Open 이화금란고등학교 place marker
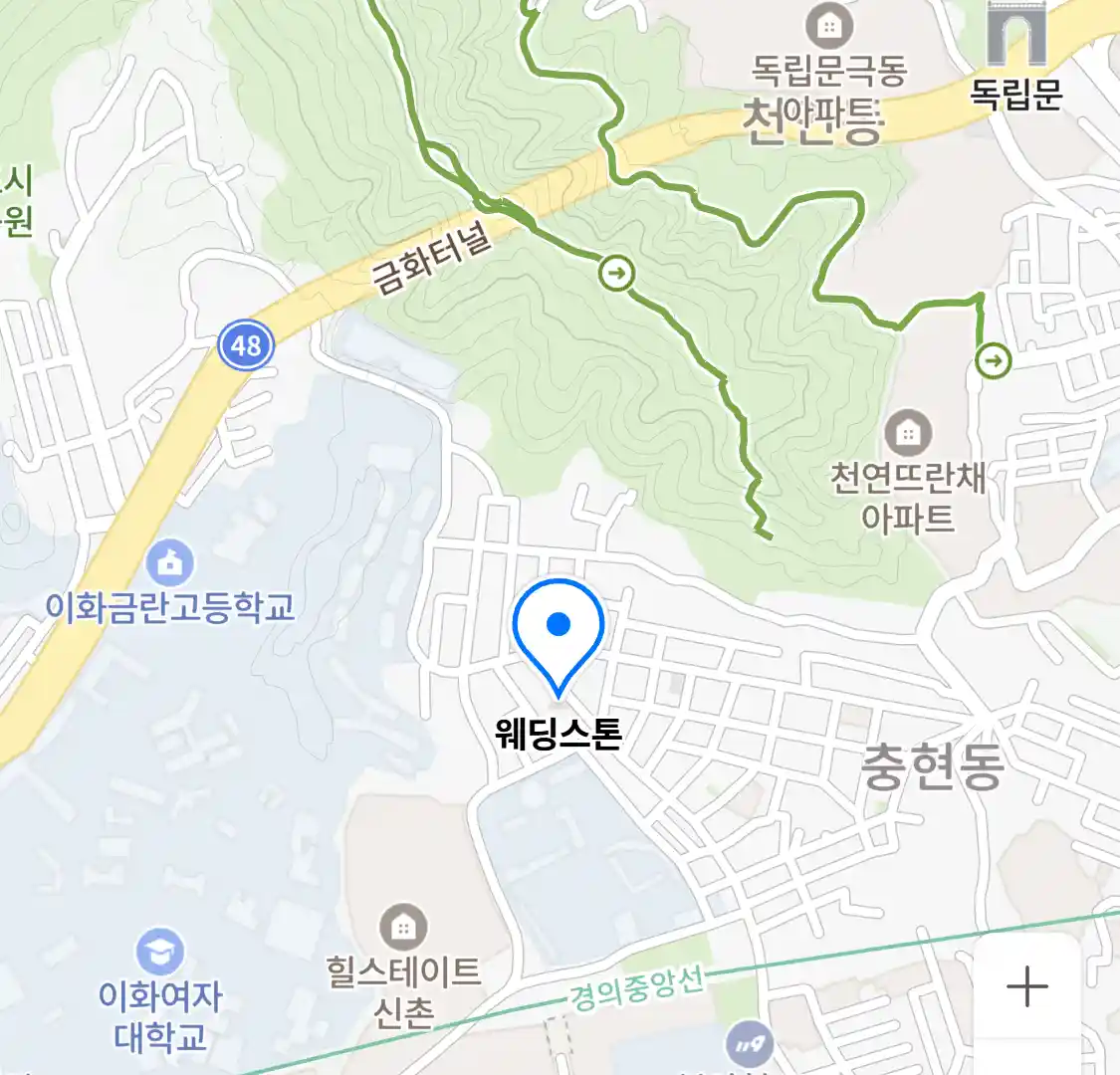The image size is (1120, 1075). (170, 563)
